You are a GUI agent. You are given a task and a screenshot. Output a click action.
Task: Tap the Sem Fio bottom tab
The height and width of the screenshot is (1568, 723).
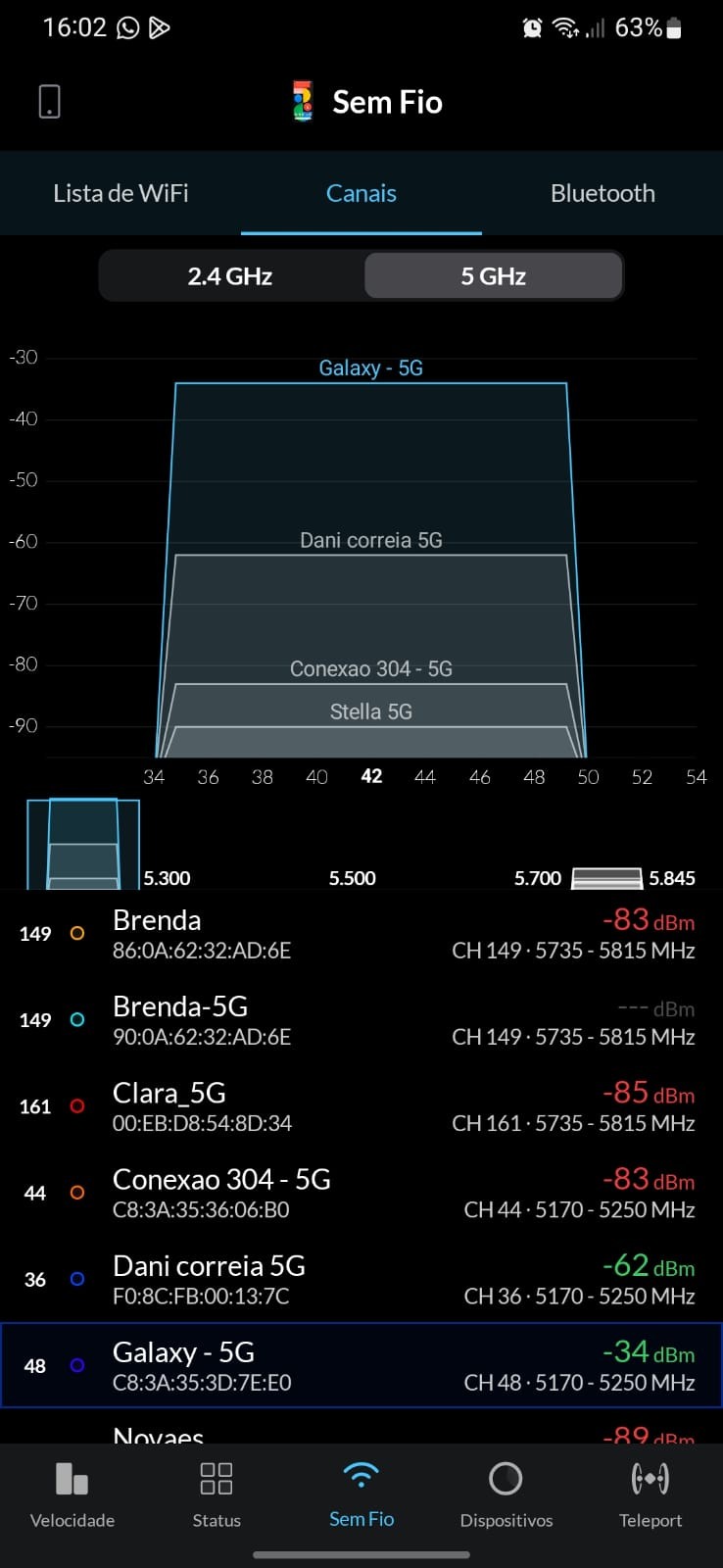(361, 1494)
